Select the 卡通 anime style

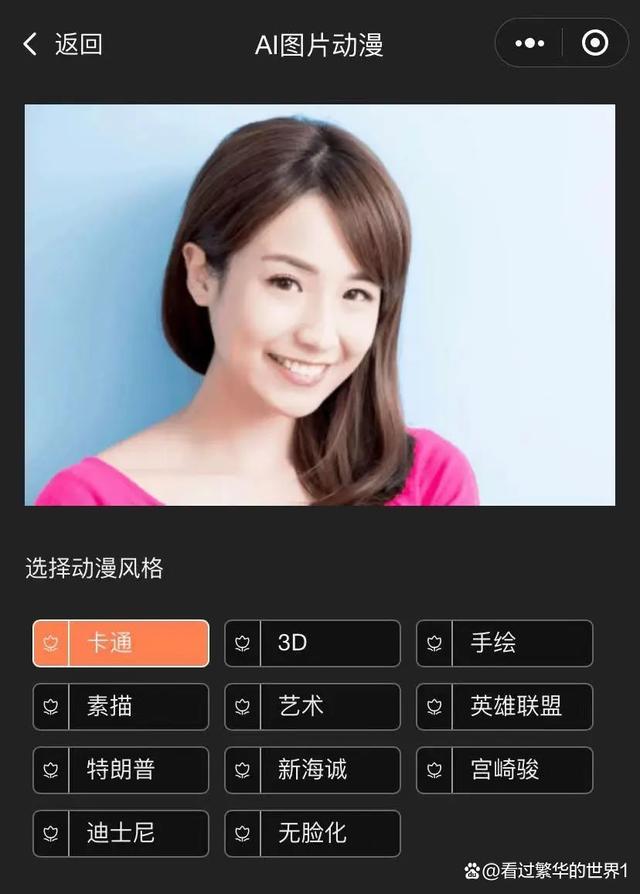[121, 643]
